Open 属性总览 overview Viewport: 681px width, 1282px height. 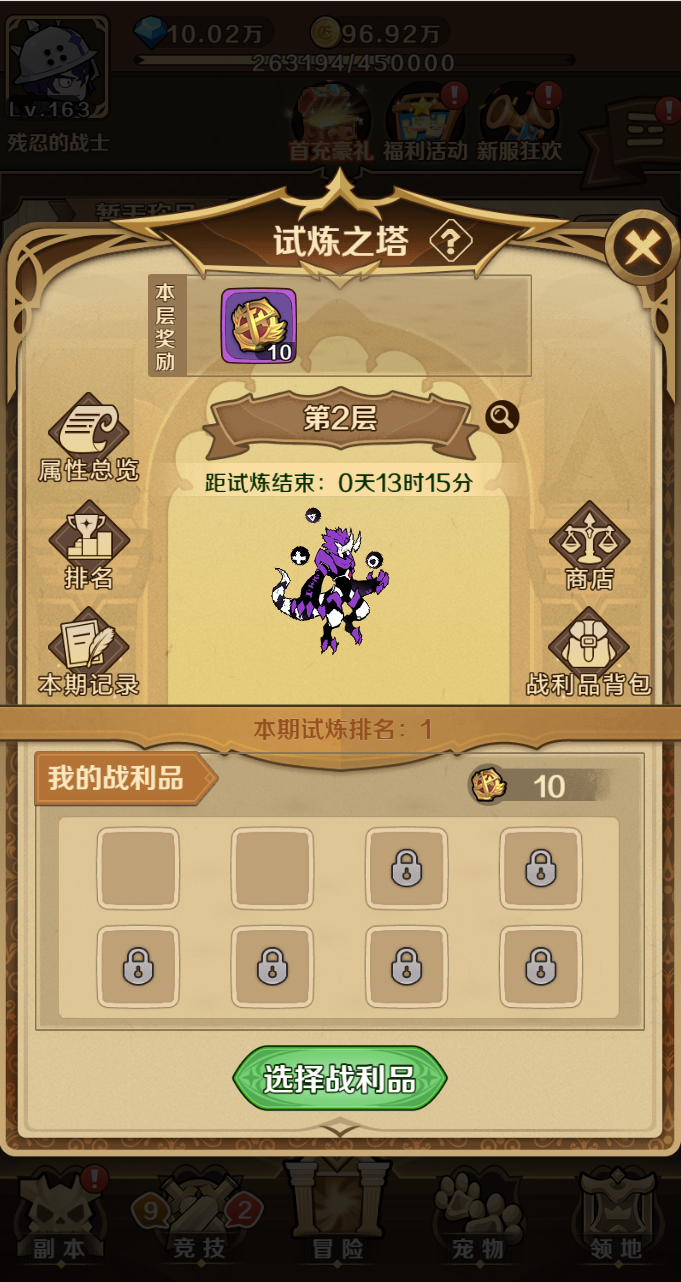[x=88, y=439]
